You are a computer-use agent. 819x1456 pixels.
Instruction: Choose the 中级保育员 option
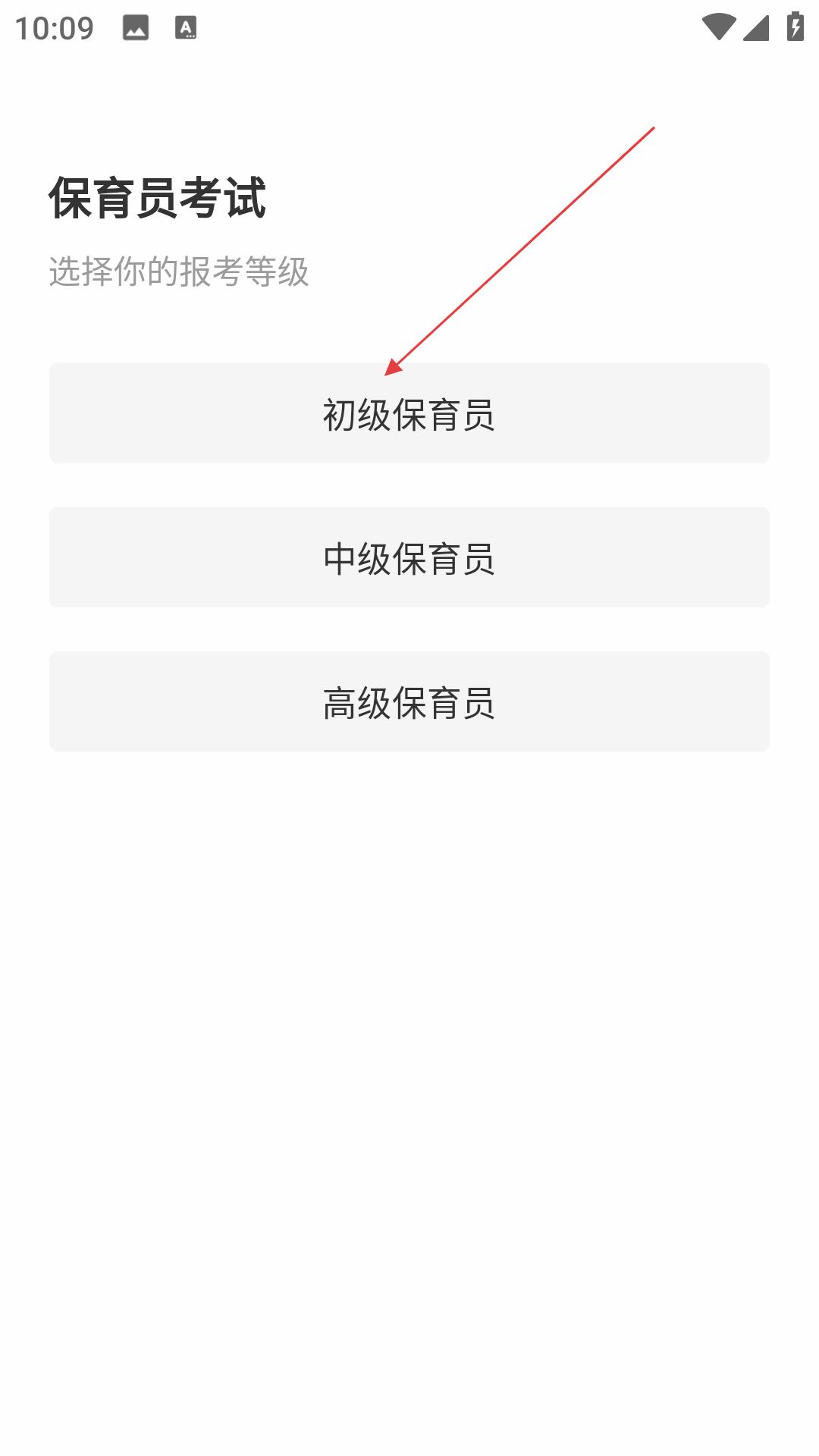pos(409,557)
